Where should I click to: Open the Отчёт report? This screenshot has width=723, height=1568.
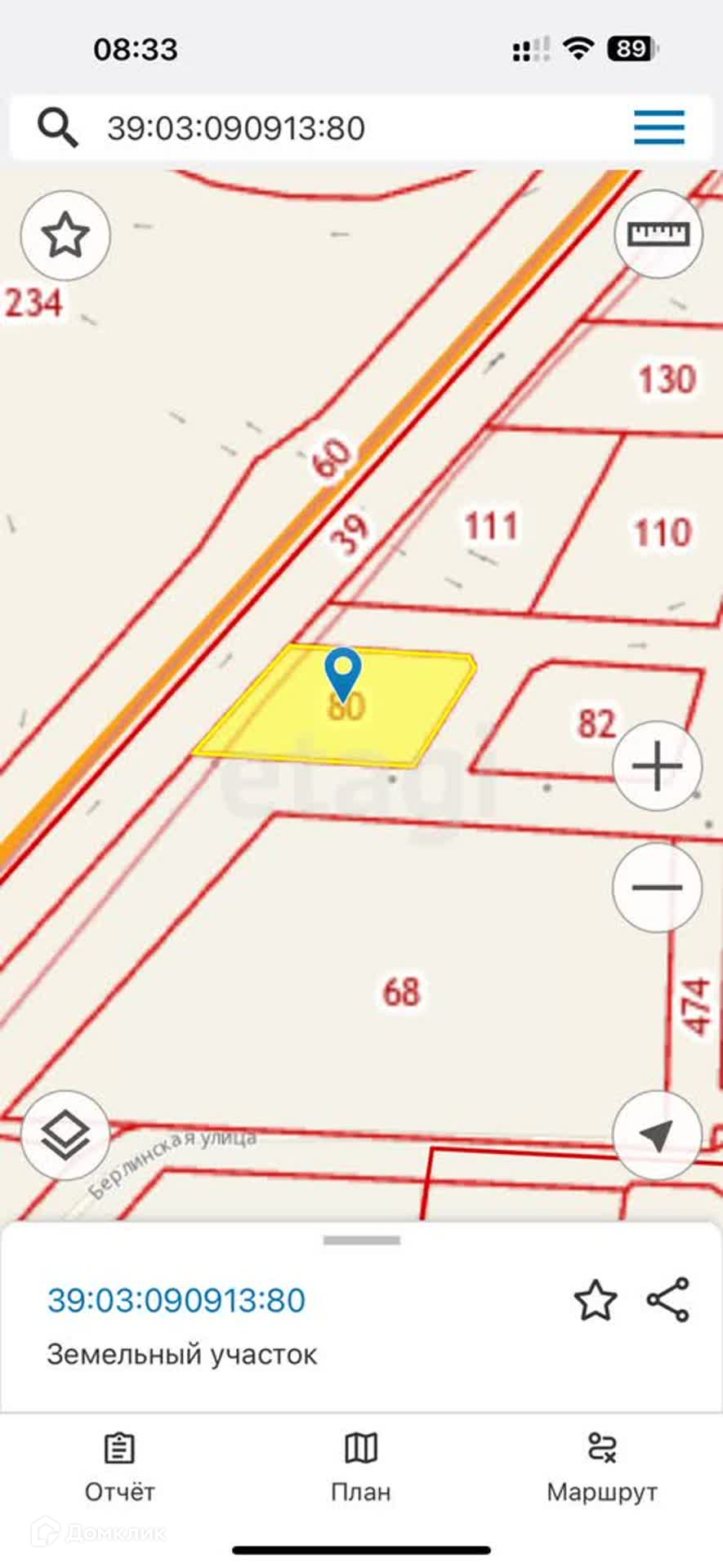click(x=119, y=1468)
